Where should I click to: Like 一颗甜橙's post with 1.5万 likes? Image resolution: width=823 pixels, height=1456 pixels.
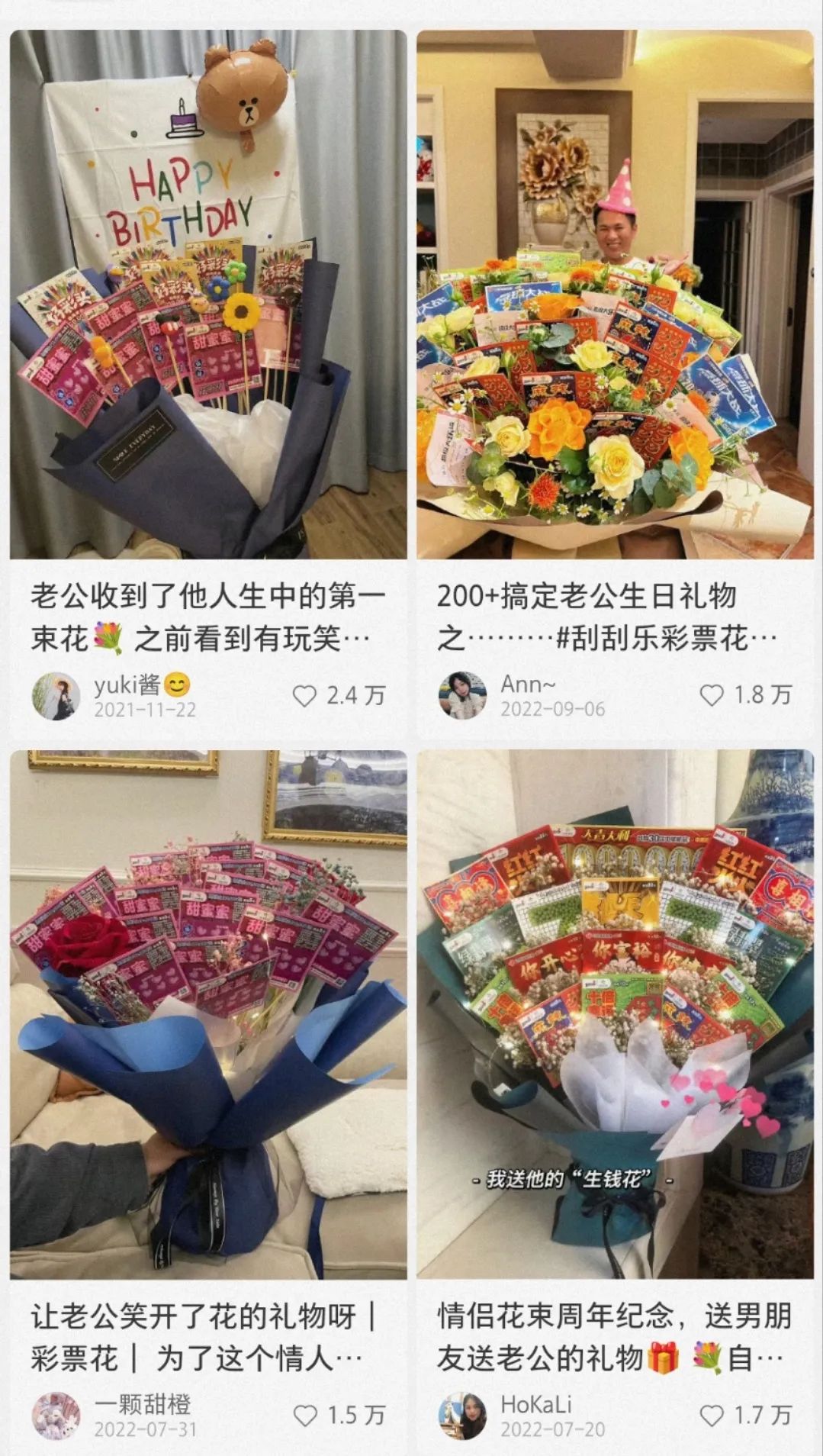305,1416
